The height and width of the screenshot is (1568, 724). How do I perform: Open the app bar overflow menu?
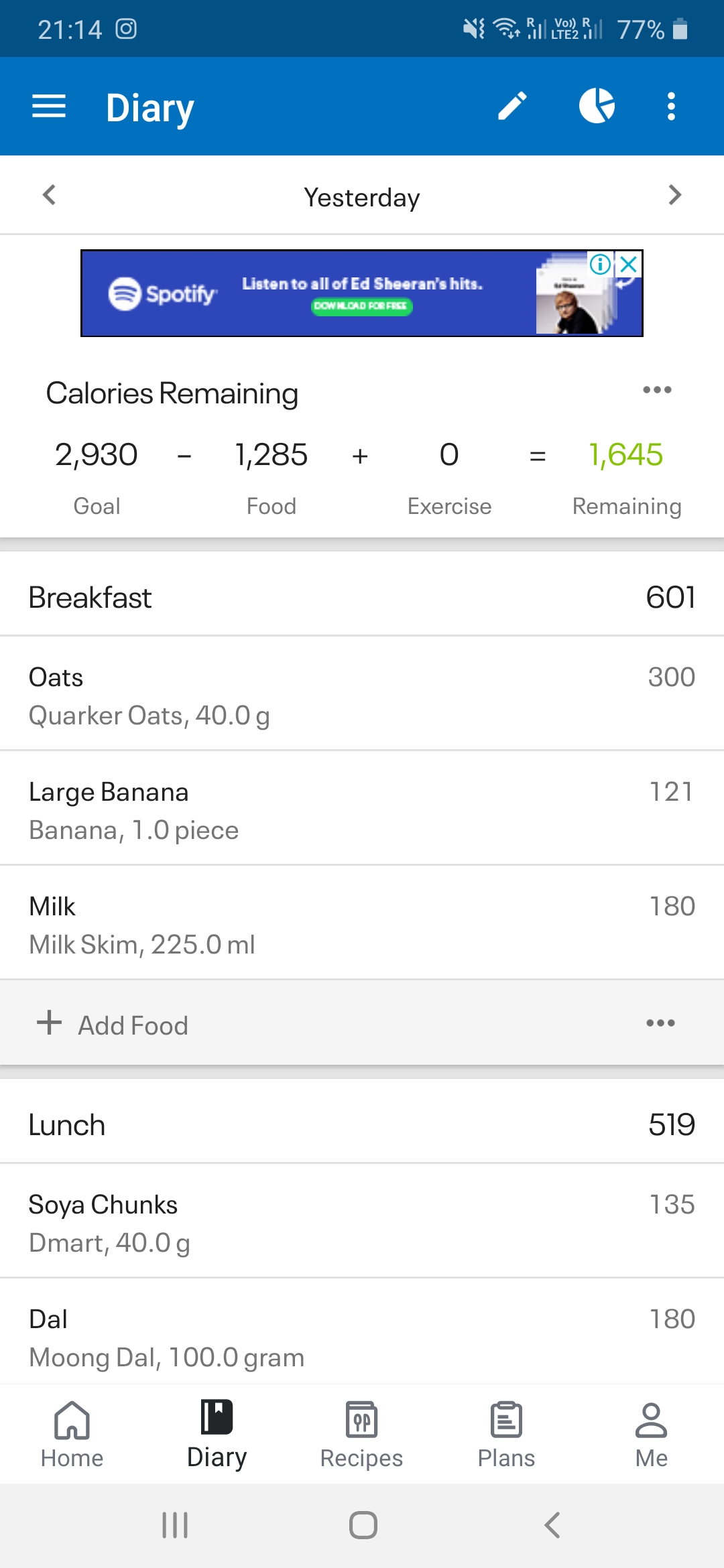pyautogui.click(x=670, y=106)
